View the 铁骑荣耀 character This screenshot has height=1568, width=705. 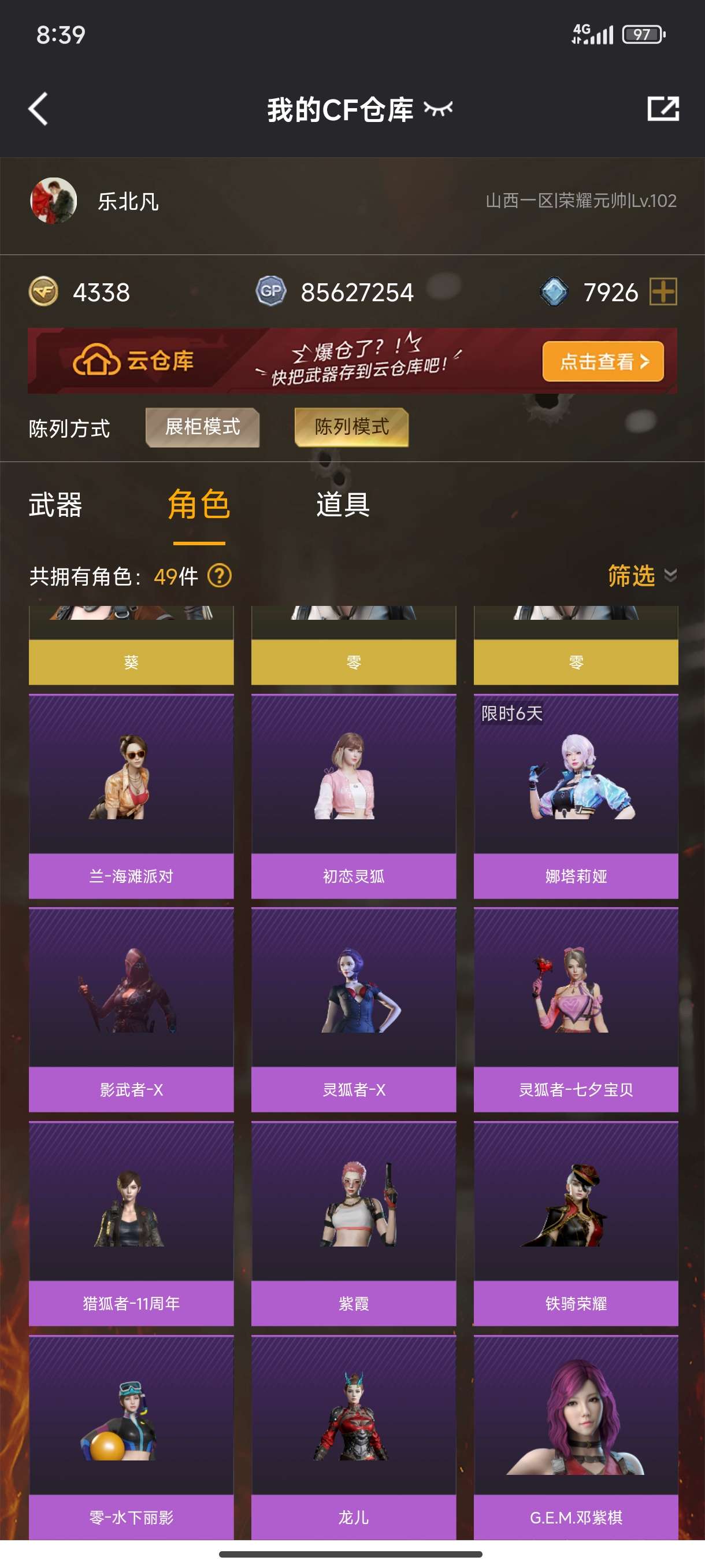[x=576, y=1223]
